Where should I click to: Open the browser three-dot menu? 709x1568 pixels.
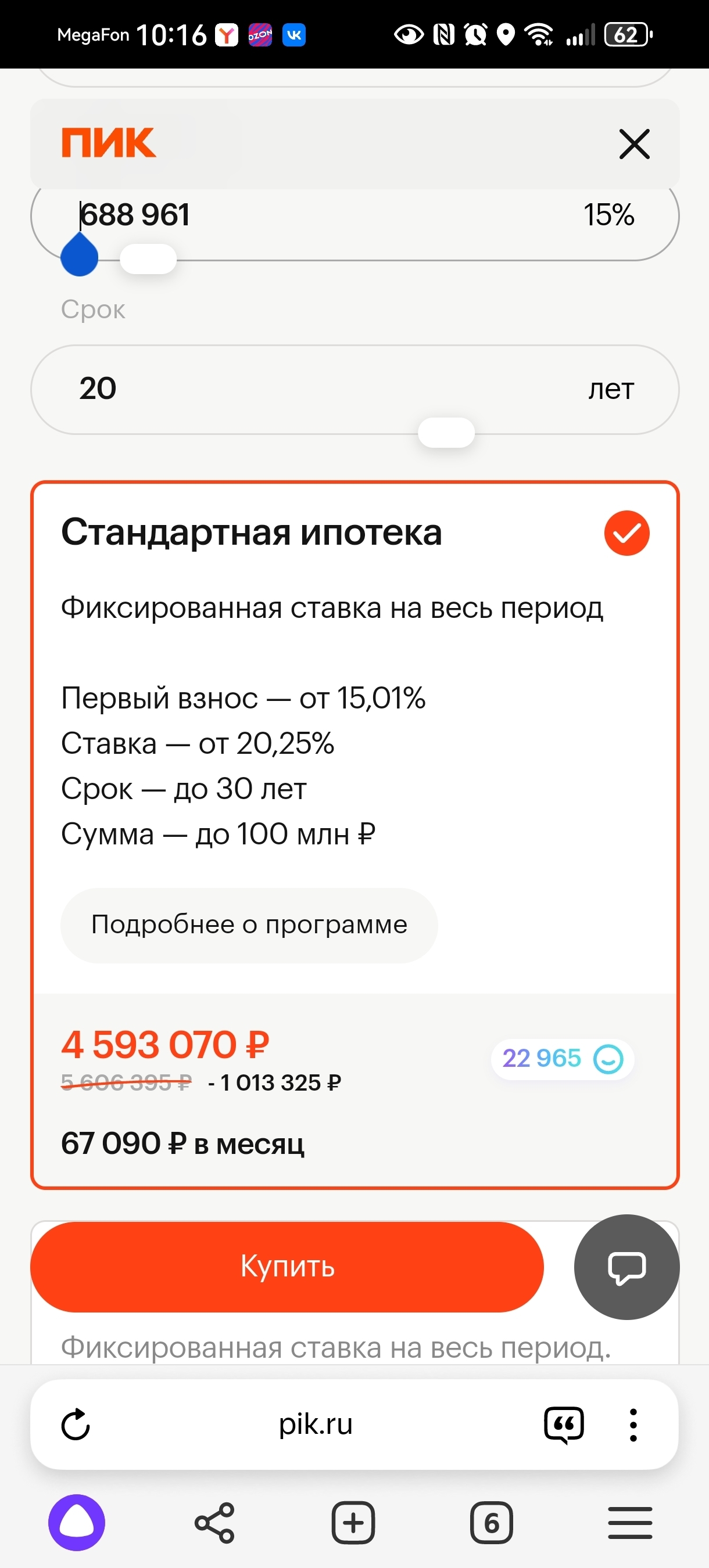pos(633,1425)
